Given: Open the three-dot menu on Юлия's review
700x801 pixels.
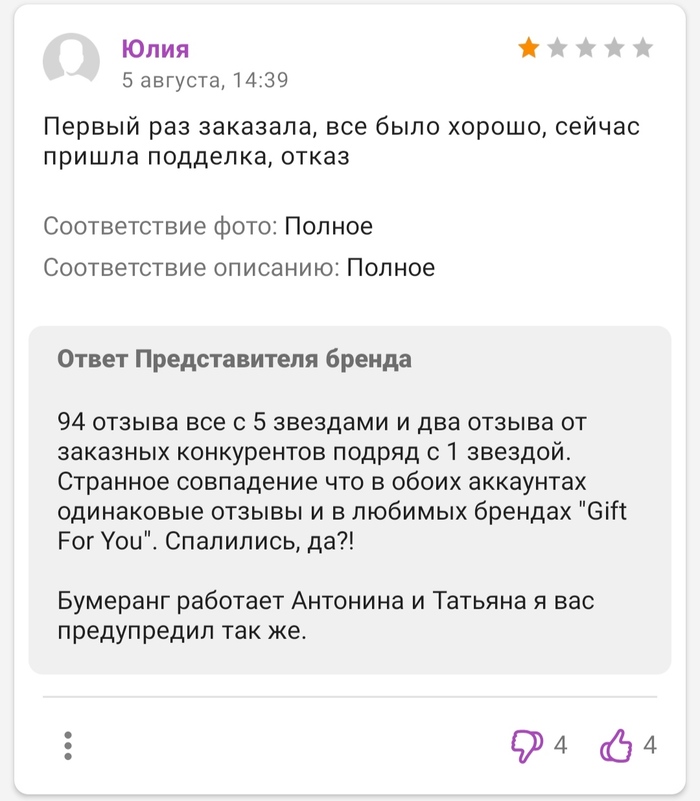Looking at the screenshot, I should coord(68,745).
